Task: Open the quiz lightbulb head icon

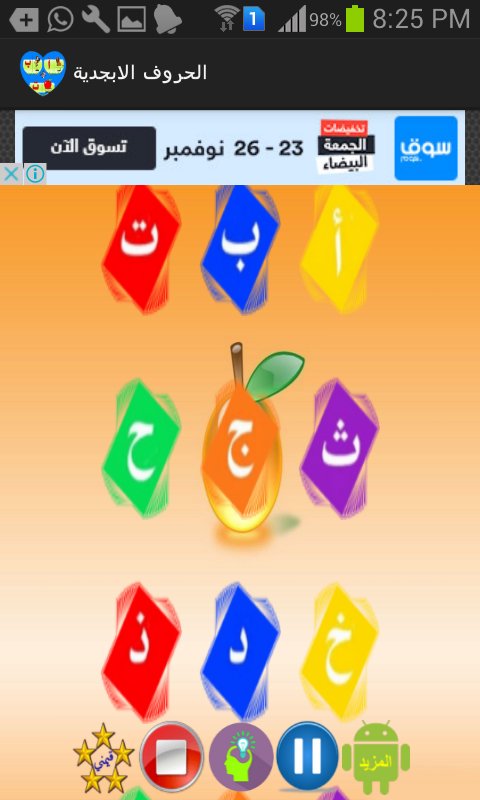Action: point(240,757)
